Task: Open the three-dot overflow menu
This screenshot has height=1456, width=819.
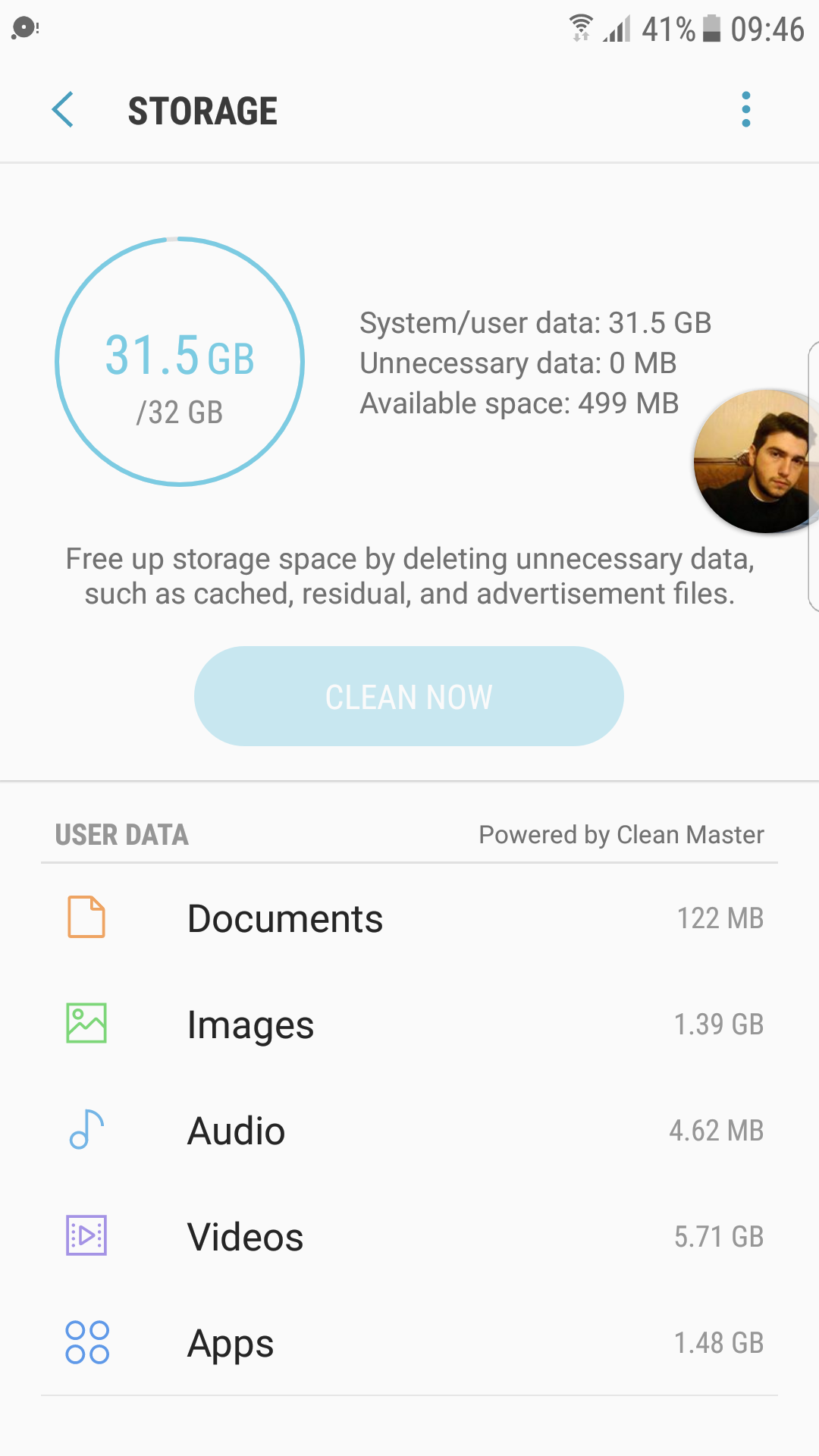Action: 746,108
